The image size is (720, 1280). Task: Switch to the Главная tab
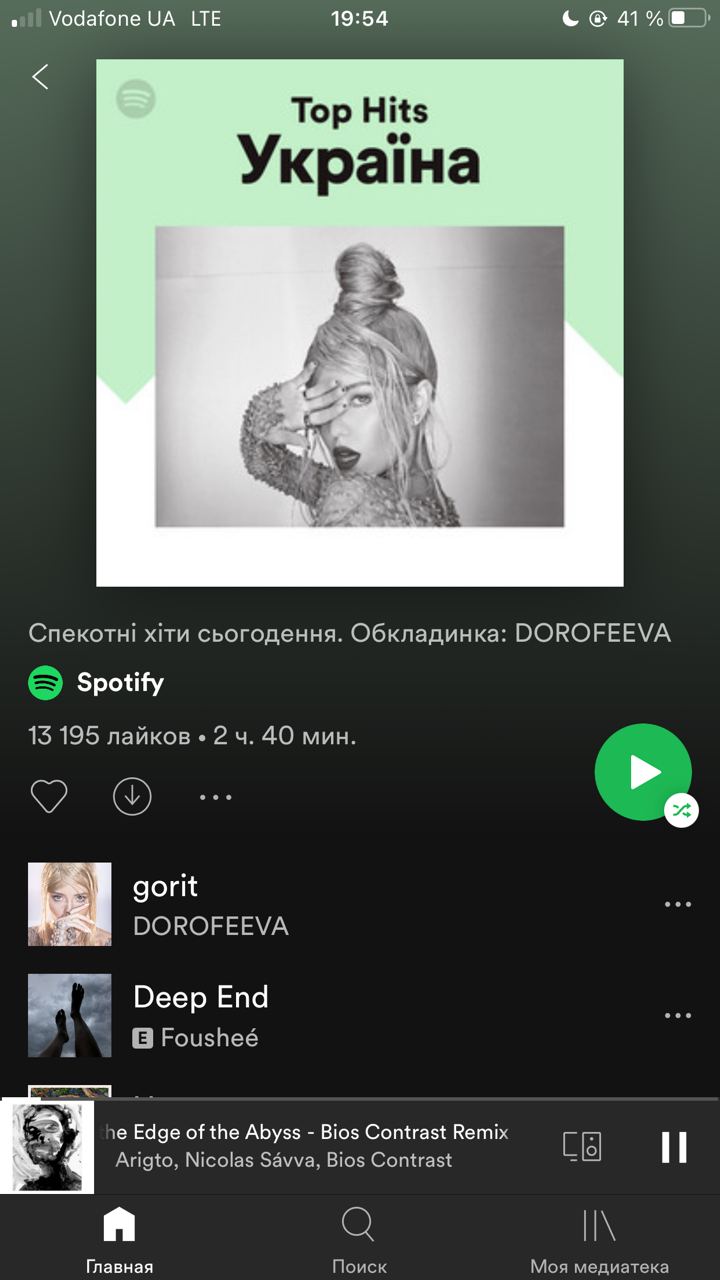pos(119,1238)
